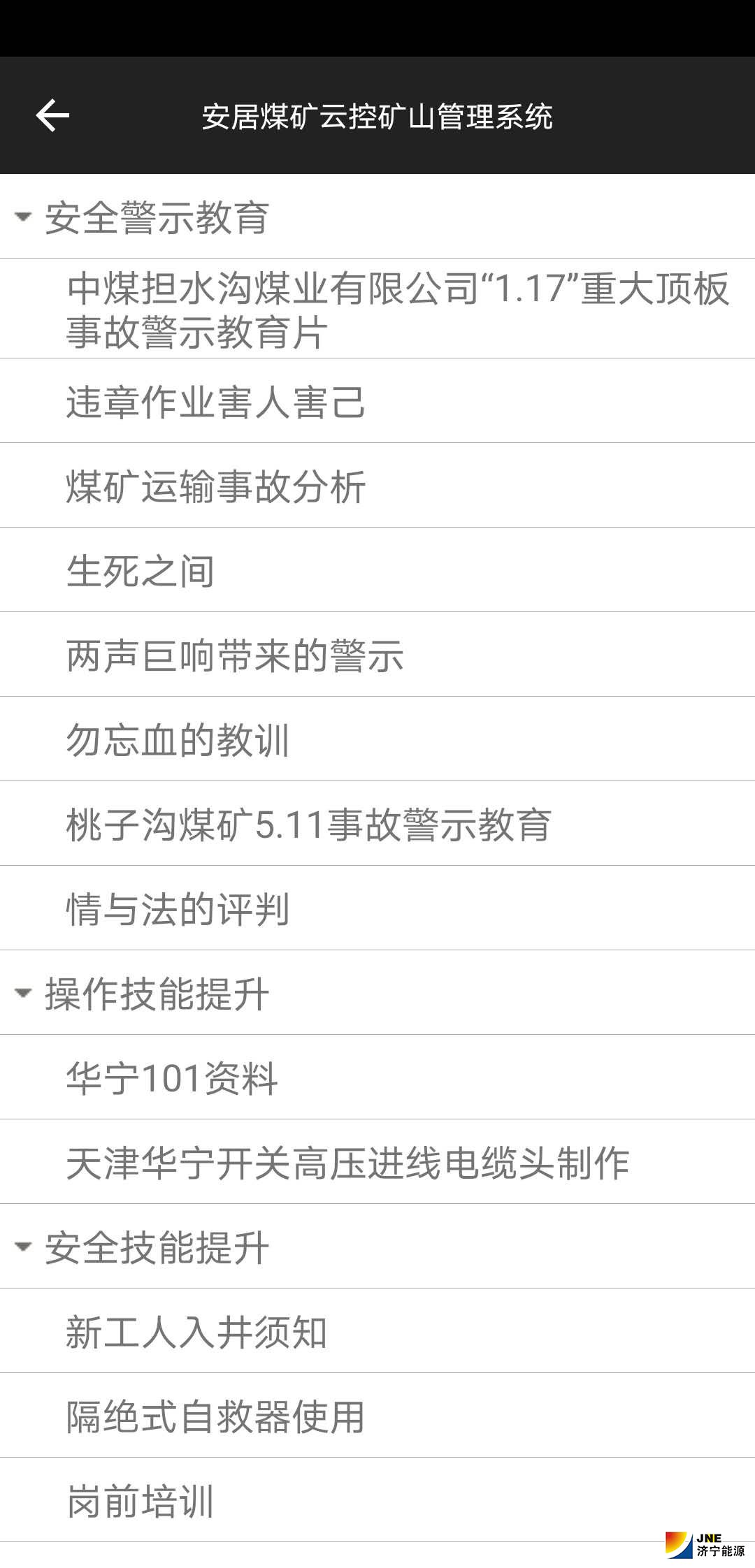
Task: Click the 安全警示教育 section header text
Action: click(157, 218)
